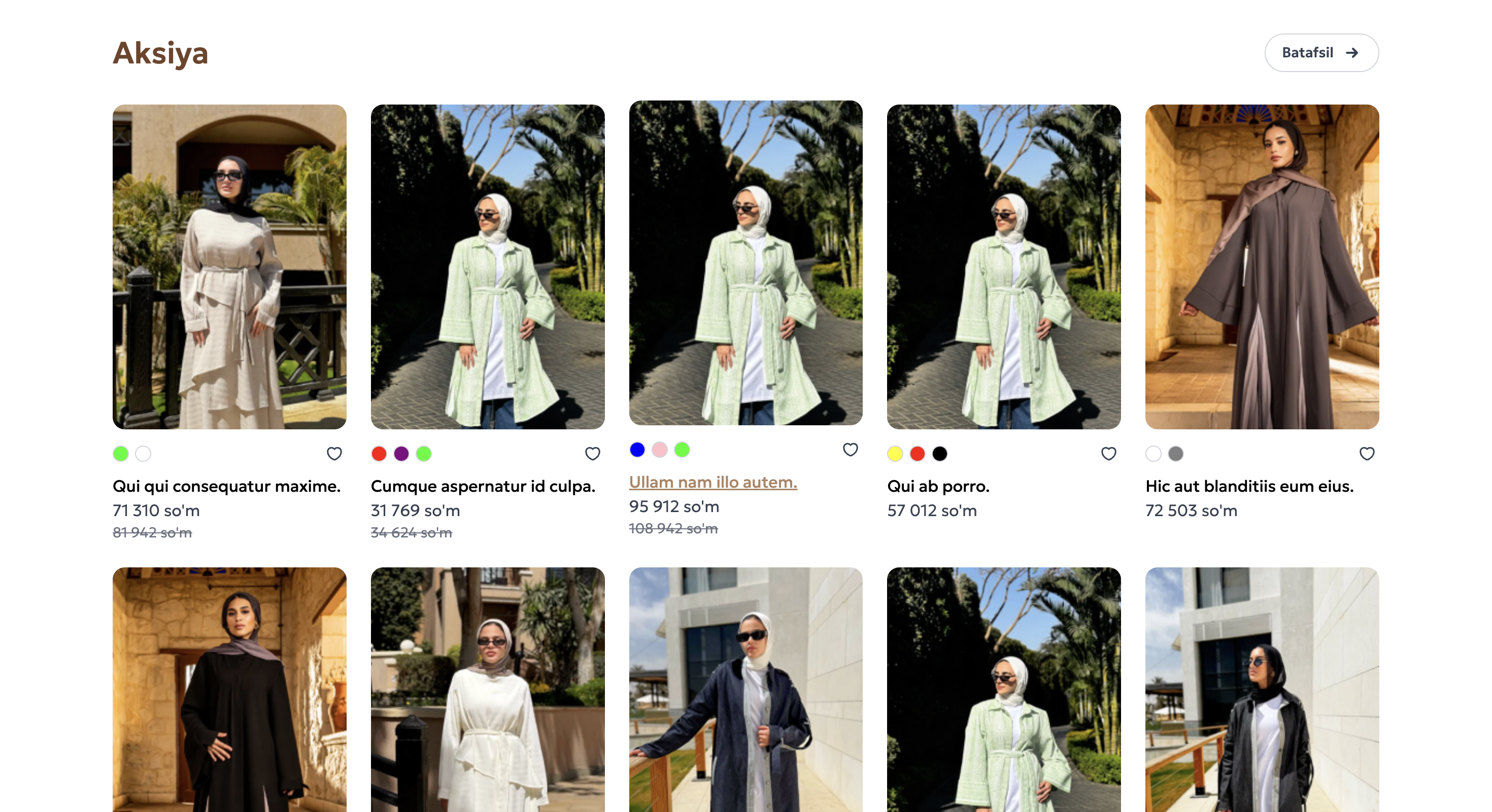Pick blue color for Ullam nam illo autem

pyautogui.click(x=637, y=450)
